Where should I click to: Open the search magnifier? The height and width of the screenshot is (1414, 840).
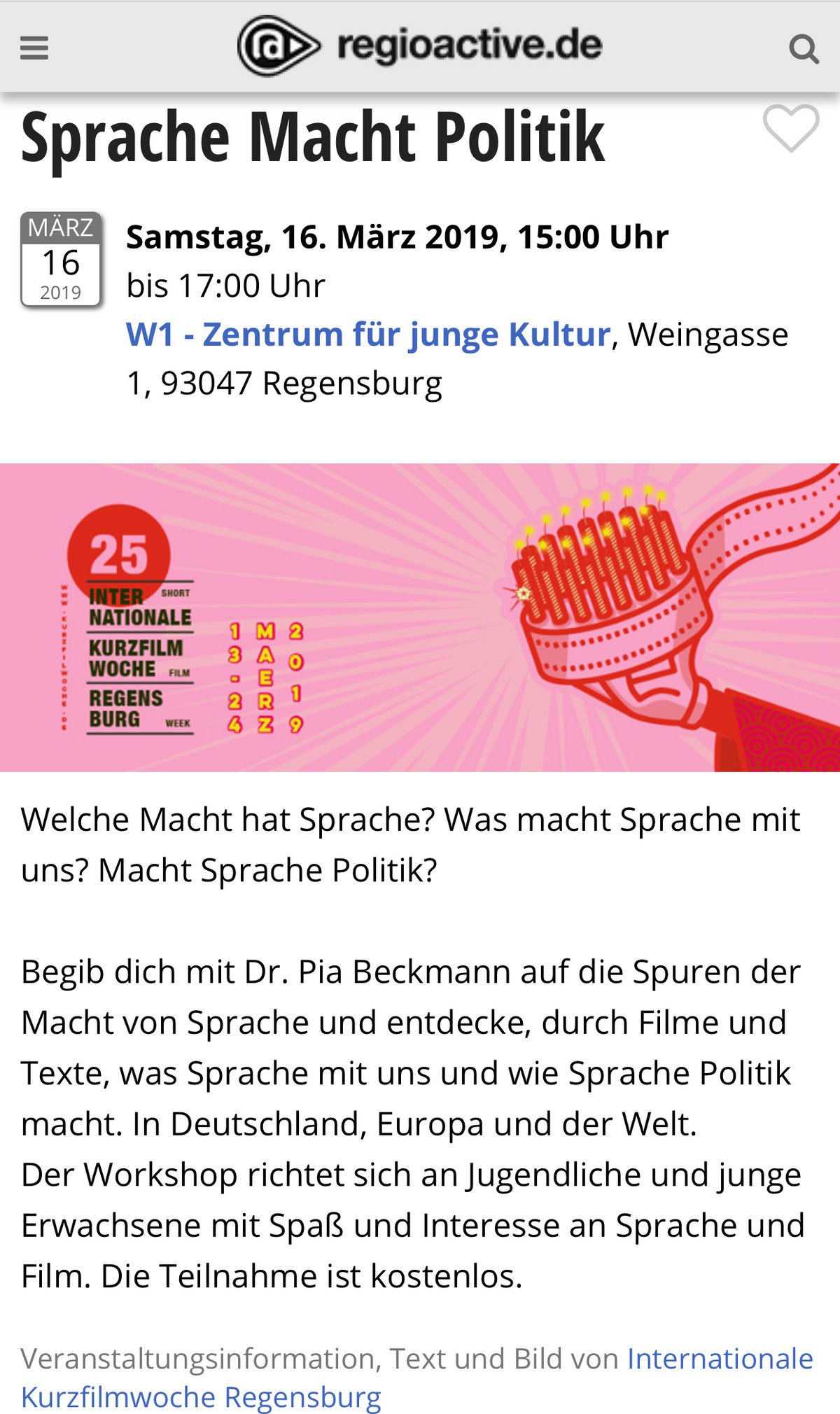tap(803, 49)
